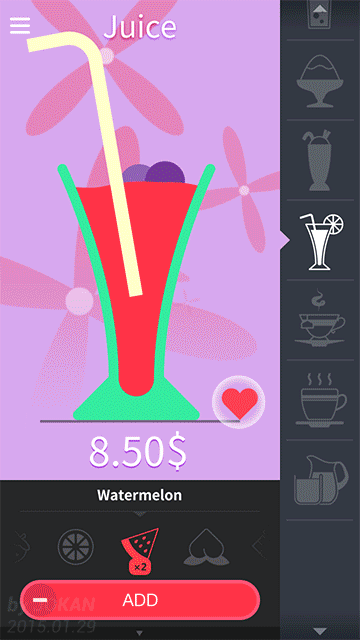Choose the peach ingredient
This screenshot has height=640, width=360.
206,547
